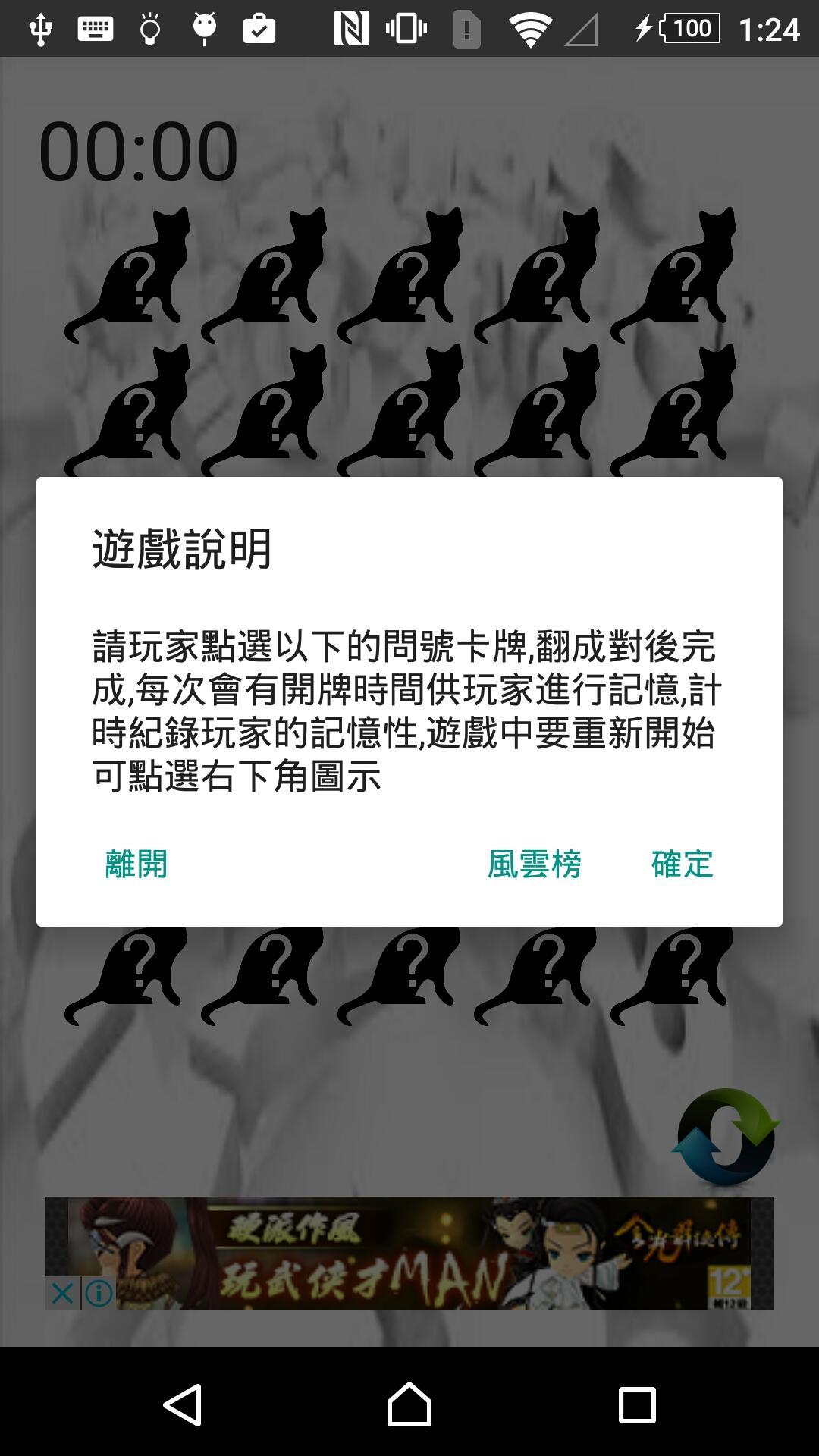Go back with the system back button

183,1405
